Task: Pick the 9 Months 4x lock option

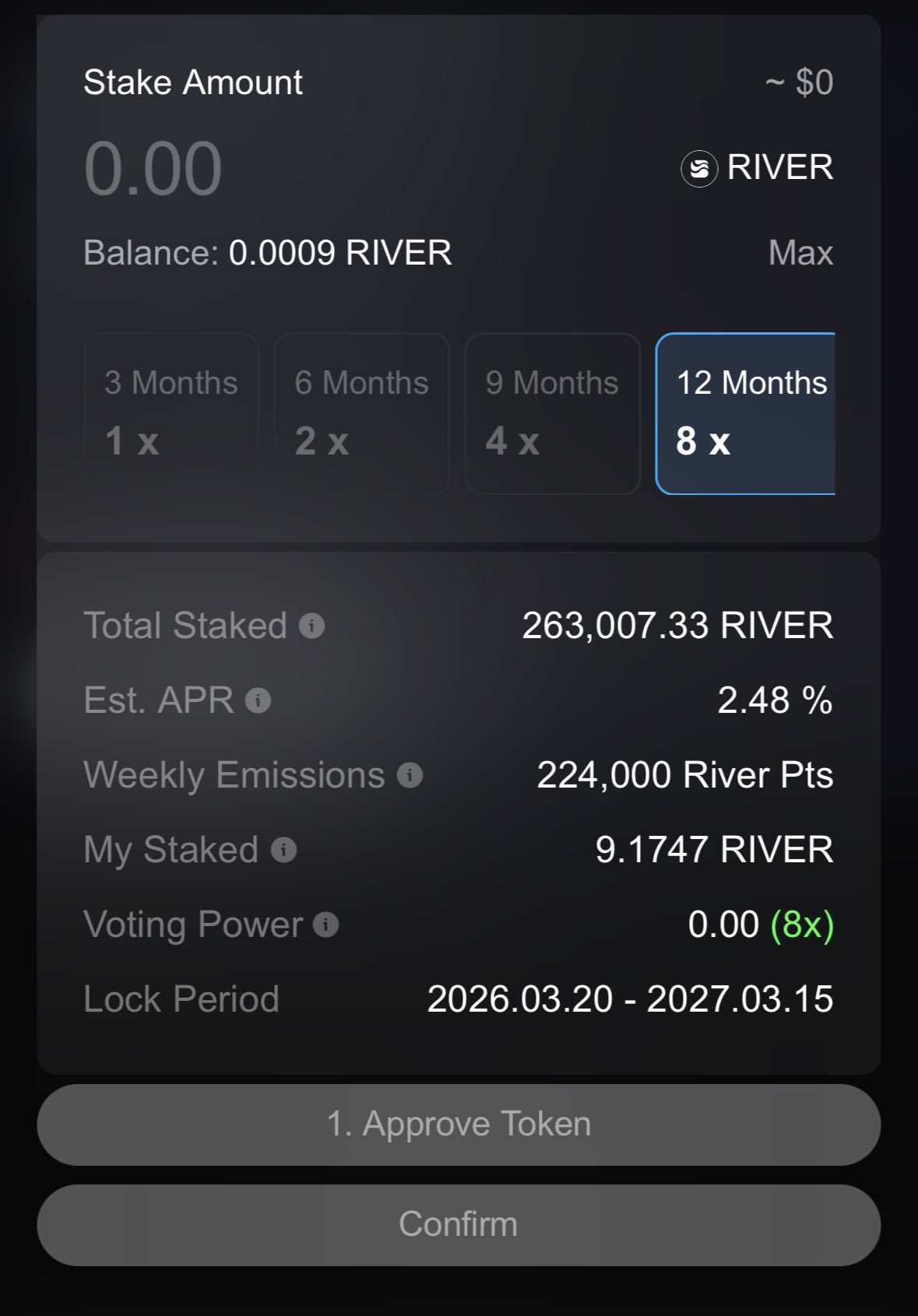Action: 553,413
